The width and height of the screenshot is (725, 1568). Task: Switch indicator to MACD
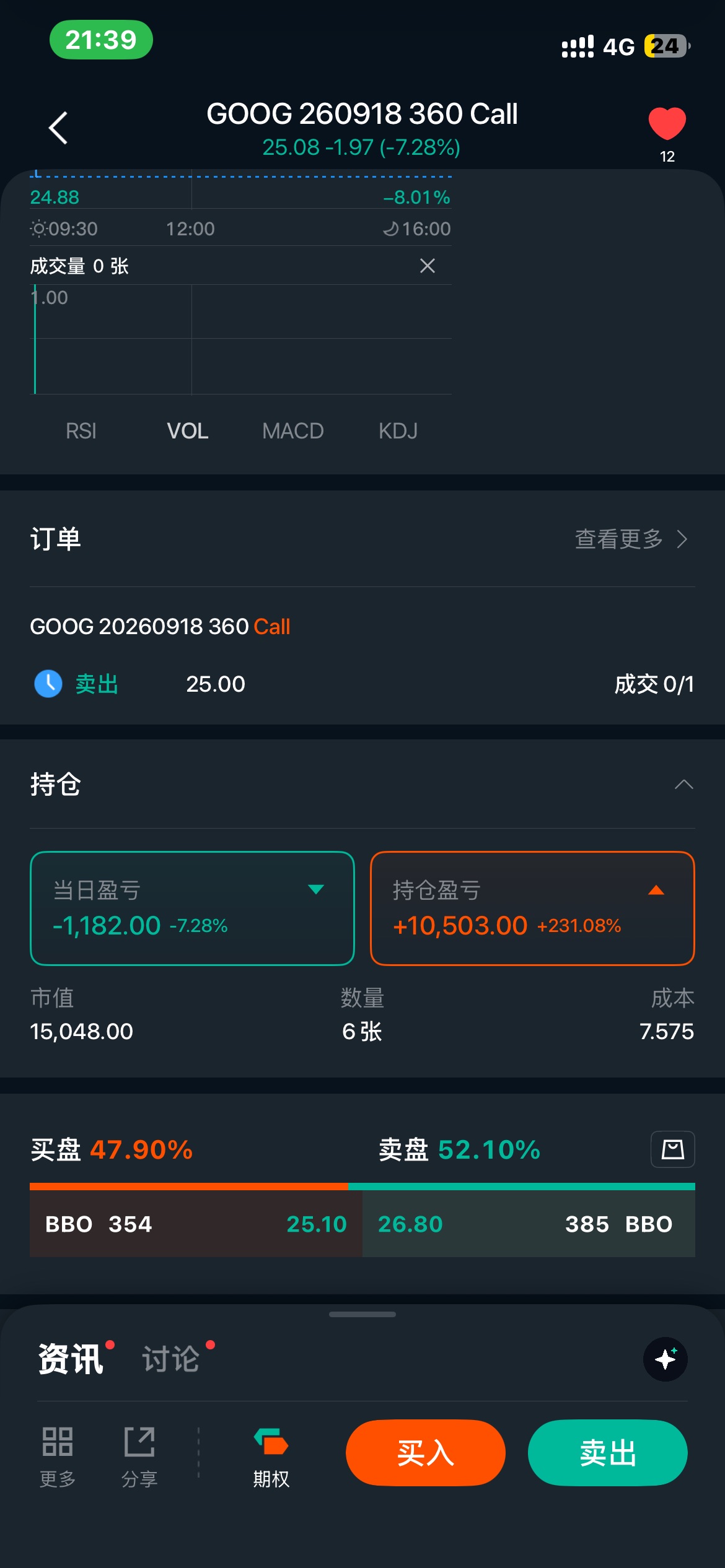click(x=292, y=431)
